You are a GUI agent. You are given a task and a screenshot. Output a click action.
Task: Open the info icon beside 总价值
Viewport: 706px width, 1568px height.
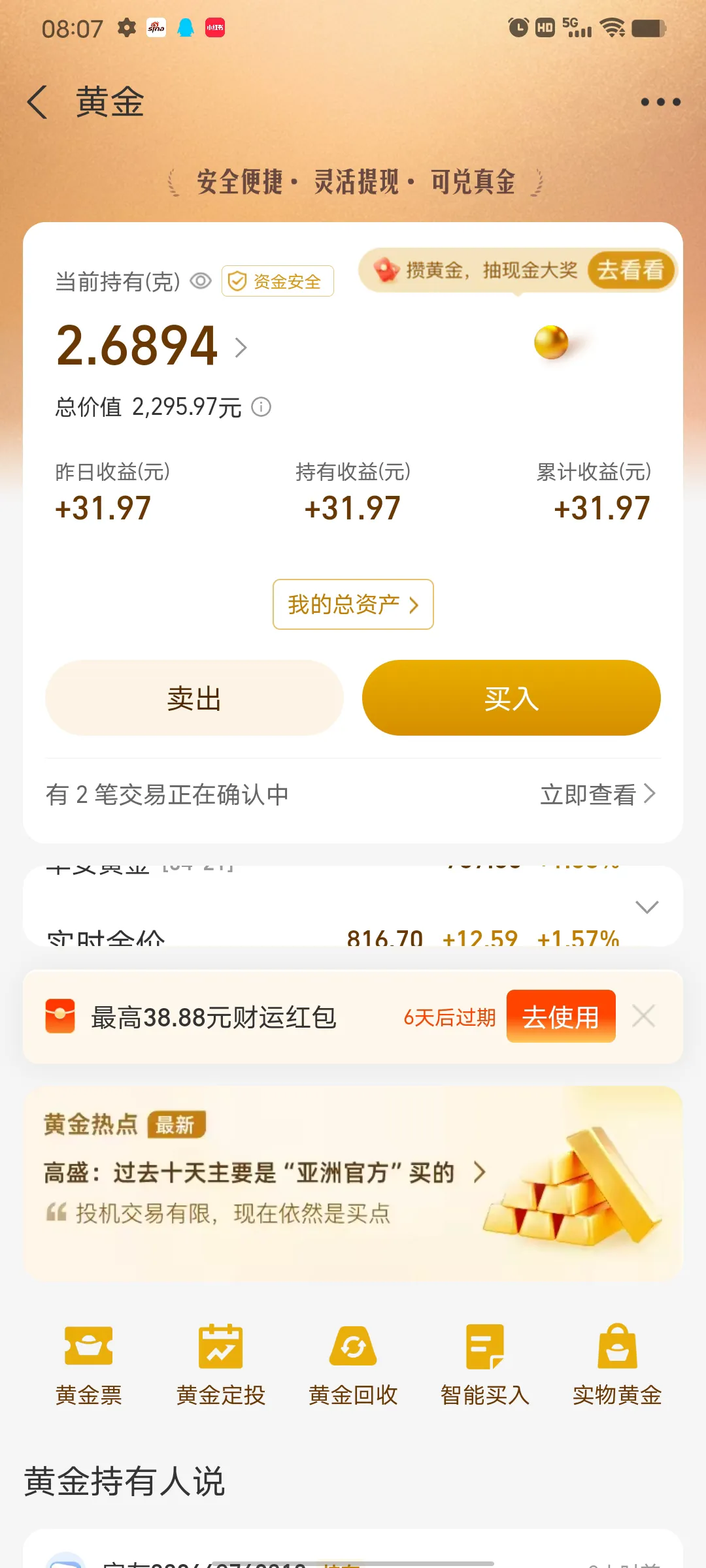261,407
